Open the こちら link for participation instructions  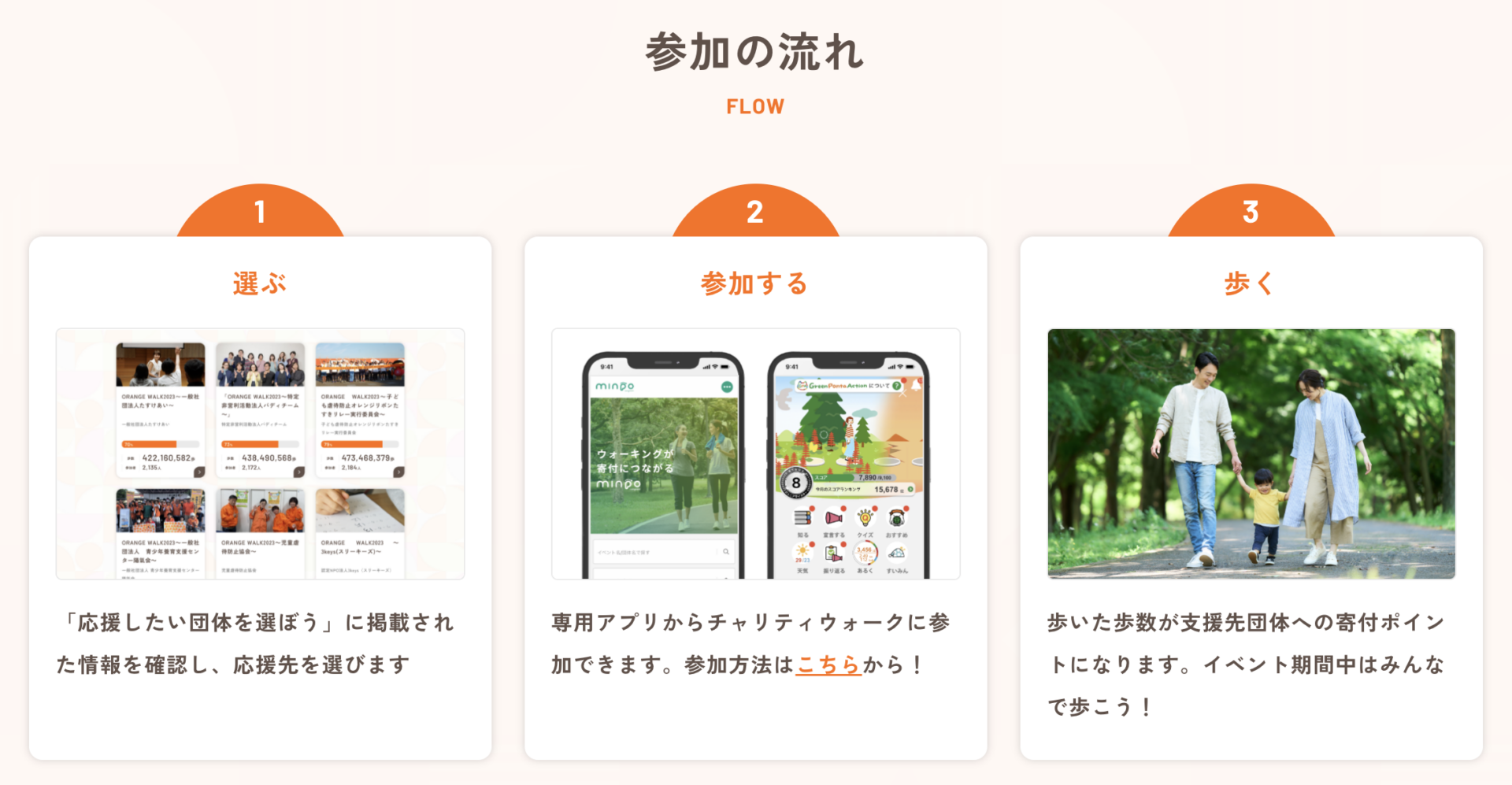[x=828, y=665]
